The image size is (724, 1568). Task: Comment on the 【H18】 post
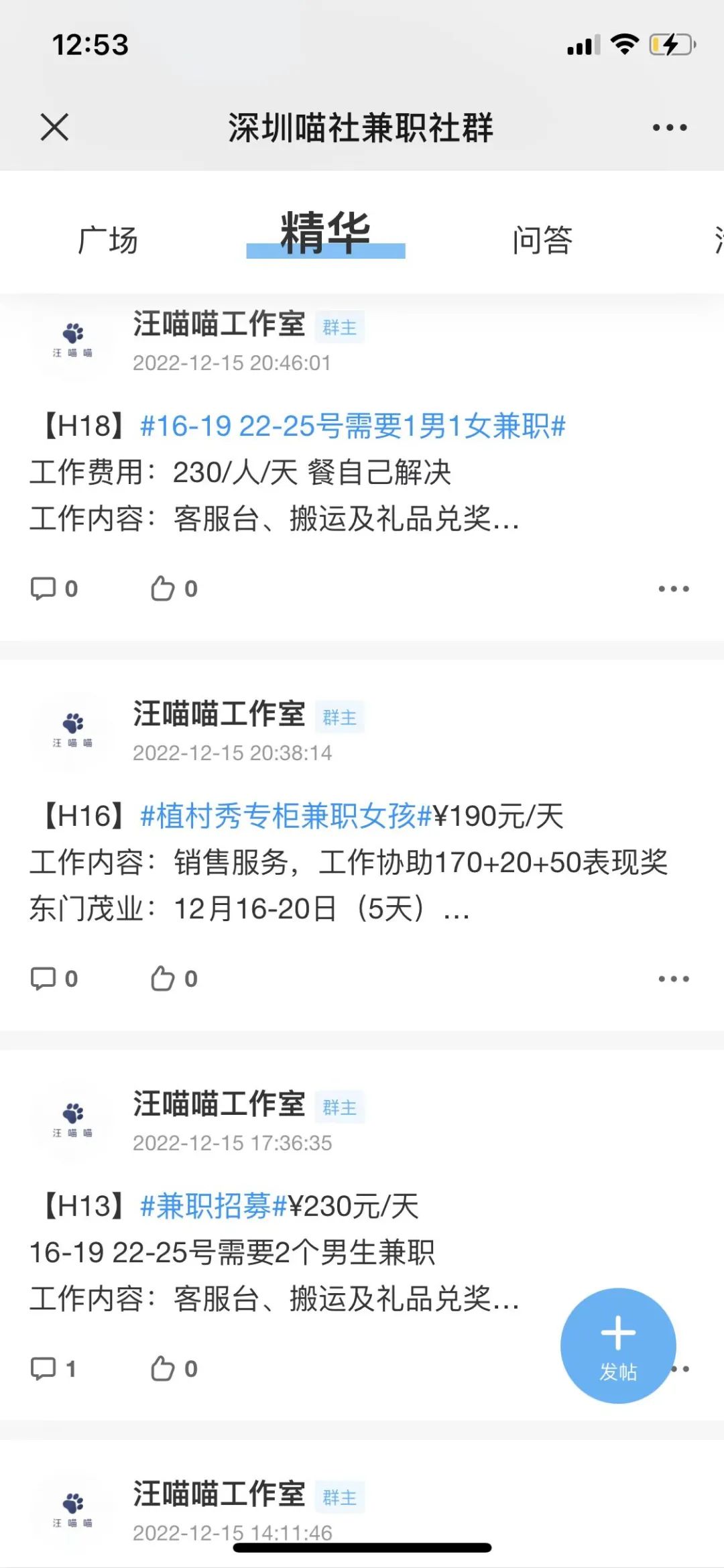tap(54, 589)
